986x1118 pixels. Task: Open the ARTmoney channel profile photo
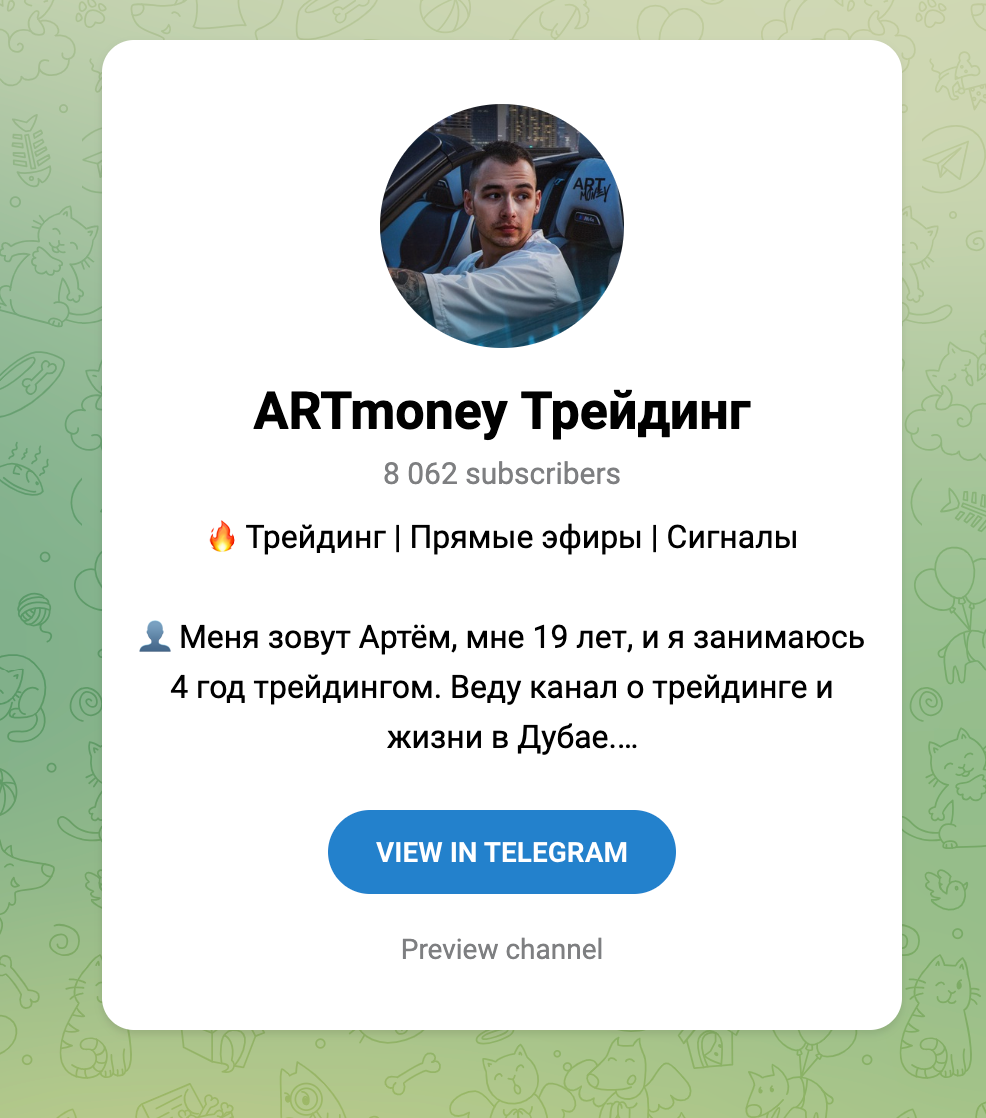point(501,226)
